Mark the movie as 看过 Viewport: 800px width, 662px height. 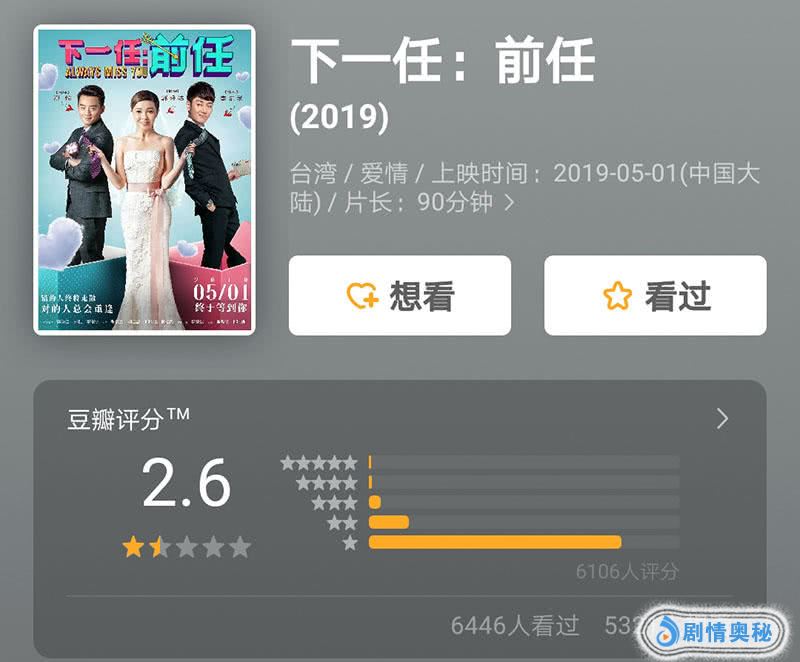[x=655, y=296]
